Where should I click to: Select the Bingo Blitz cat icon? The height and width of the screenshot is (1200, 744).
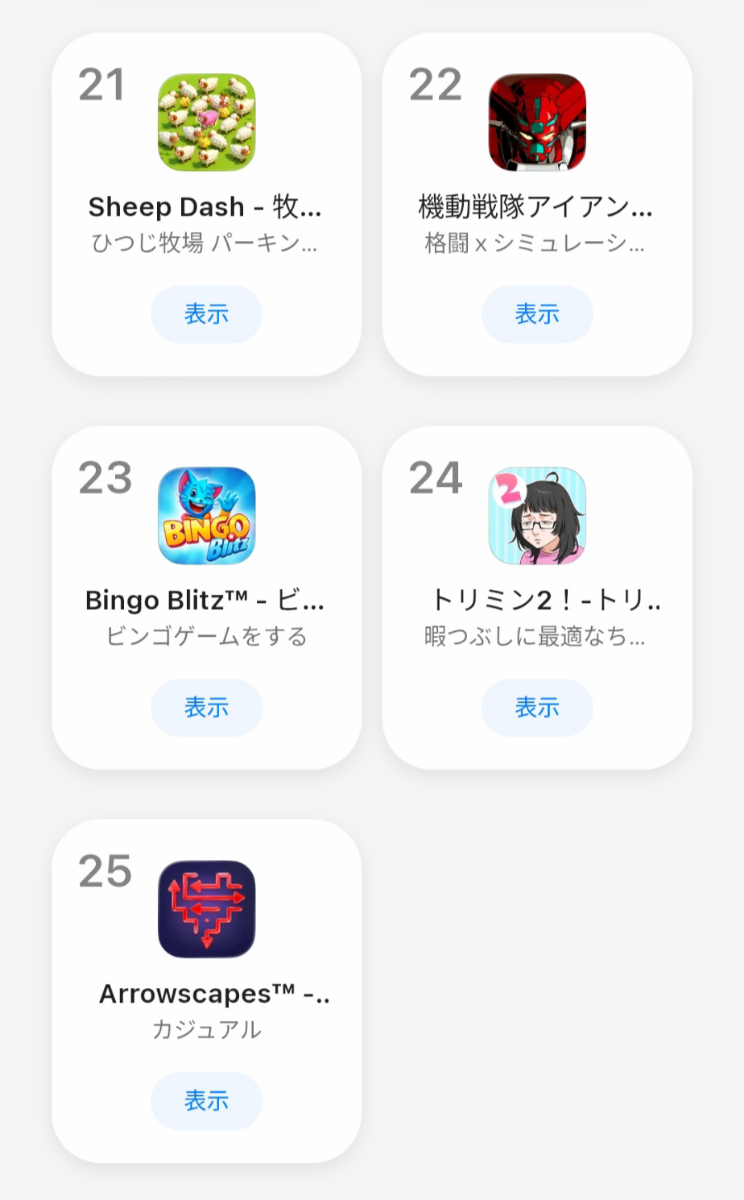click(x=207, y=515)
